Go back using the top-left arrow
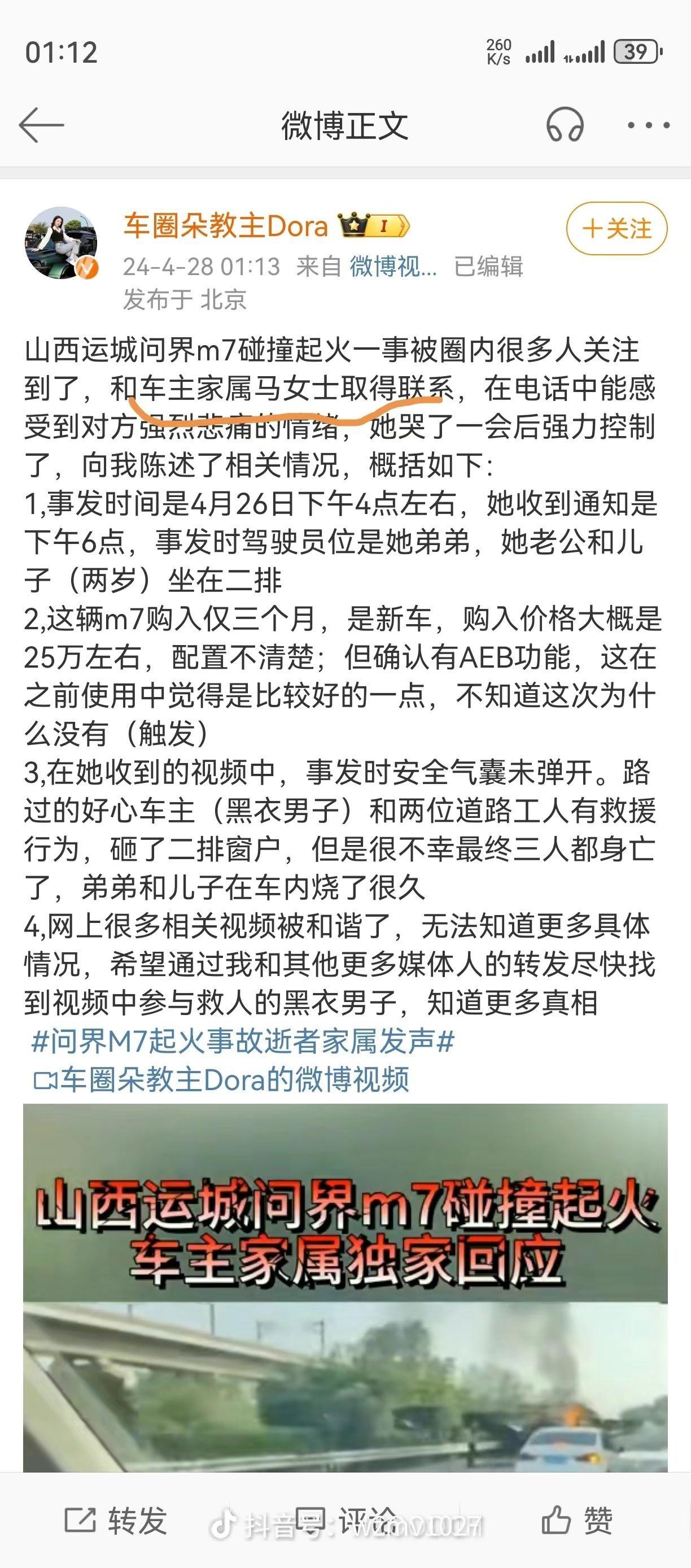The height and width of the screenshot is (1568, 691). tap(41, 125)
